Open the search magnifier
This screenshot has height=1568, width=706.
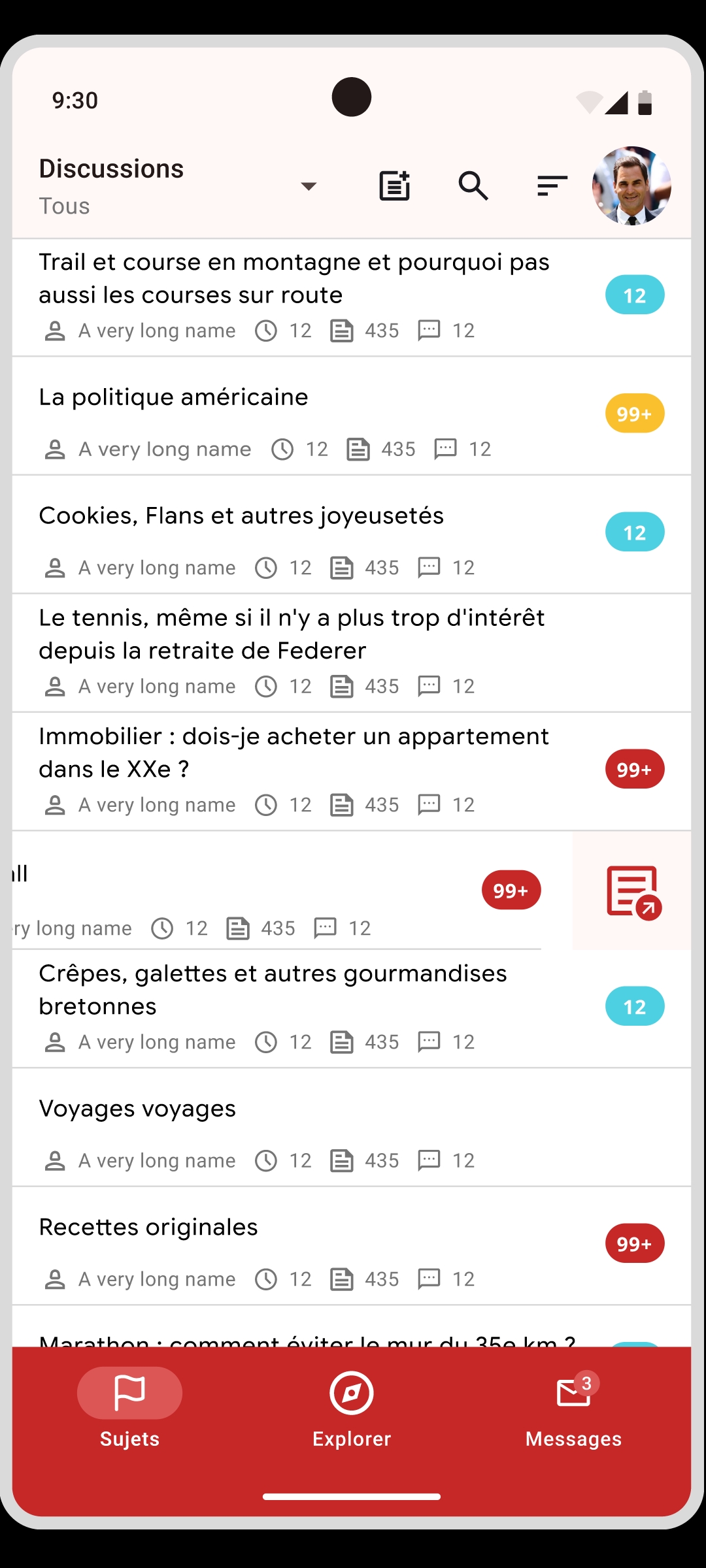point(473,186)
